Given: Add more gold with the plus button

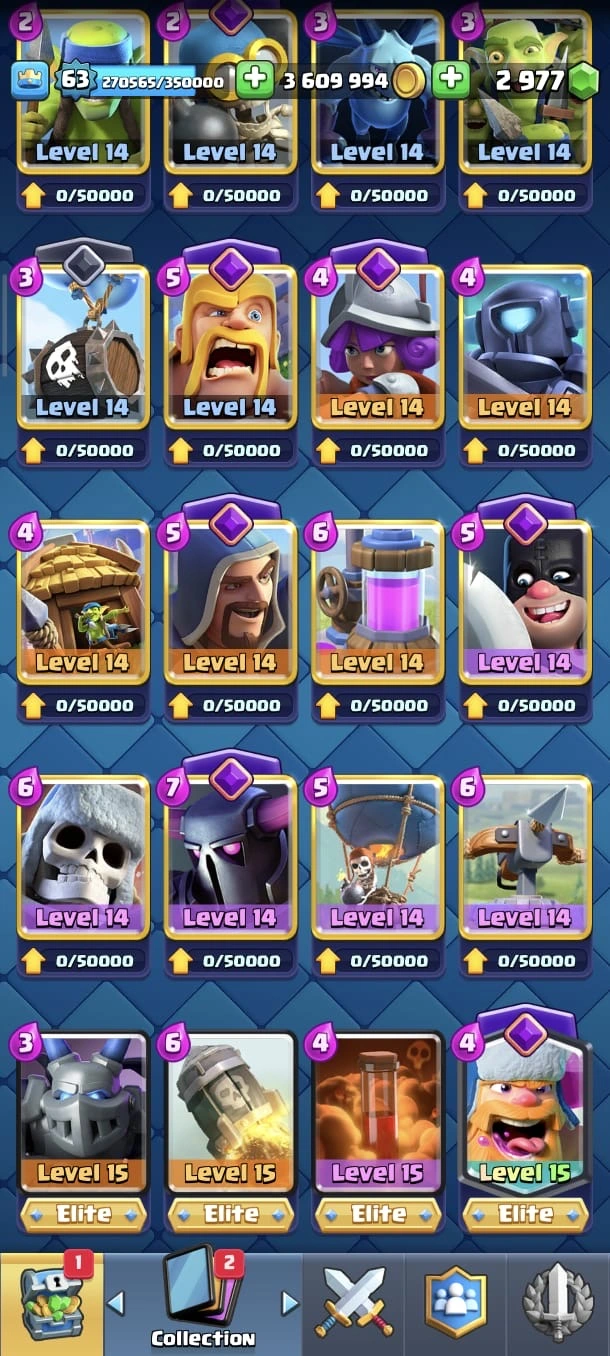Looking at the screenshot, I should pyautogui.click(x=255, y=79).
